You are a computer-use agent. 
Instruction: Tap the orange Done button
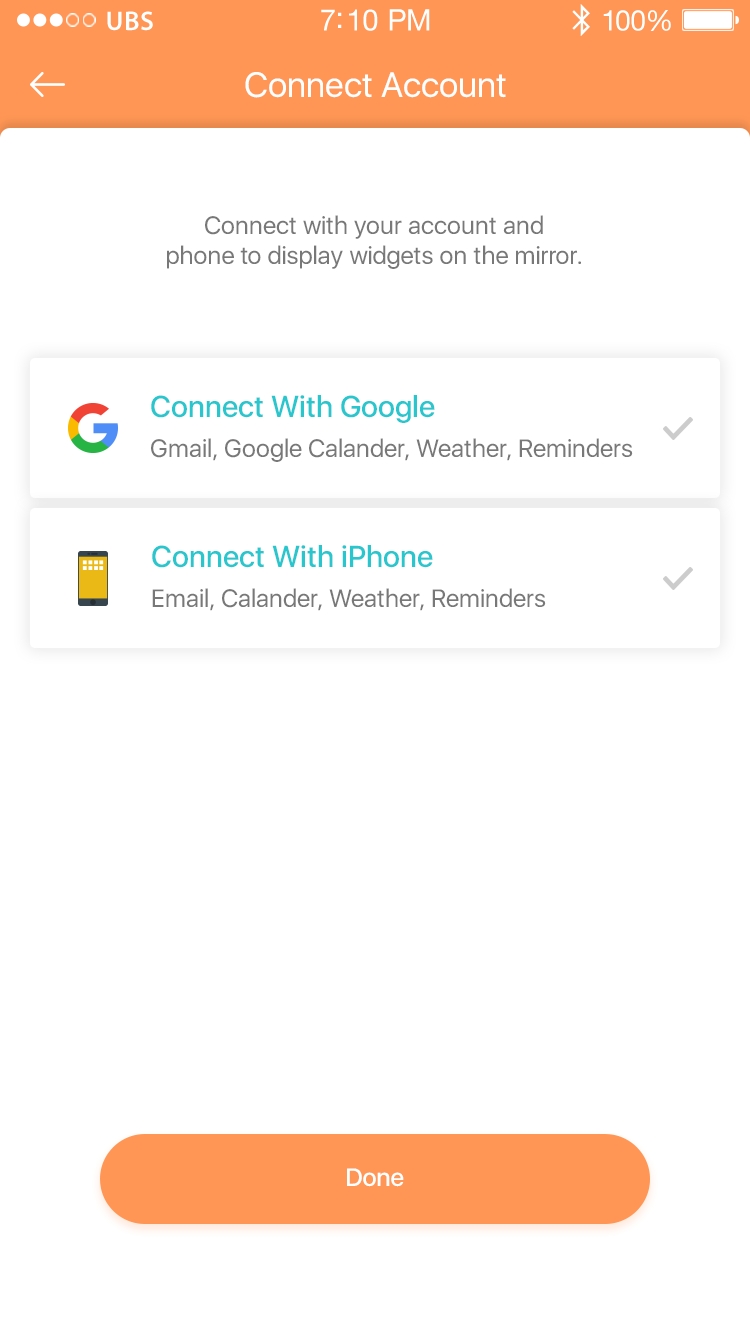[374, 1178]
